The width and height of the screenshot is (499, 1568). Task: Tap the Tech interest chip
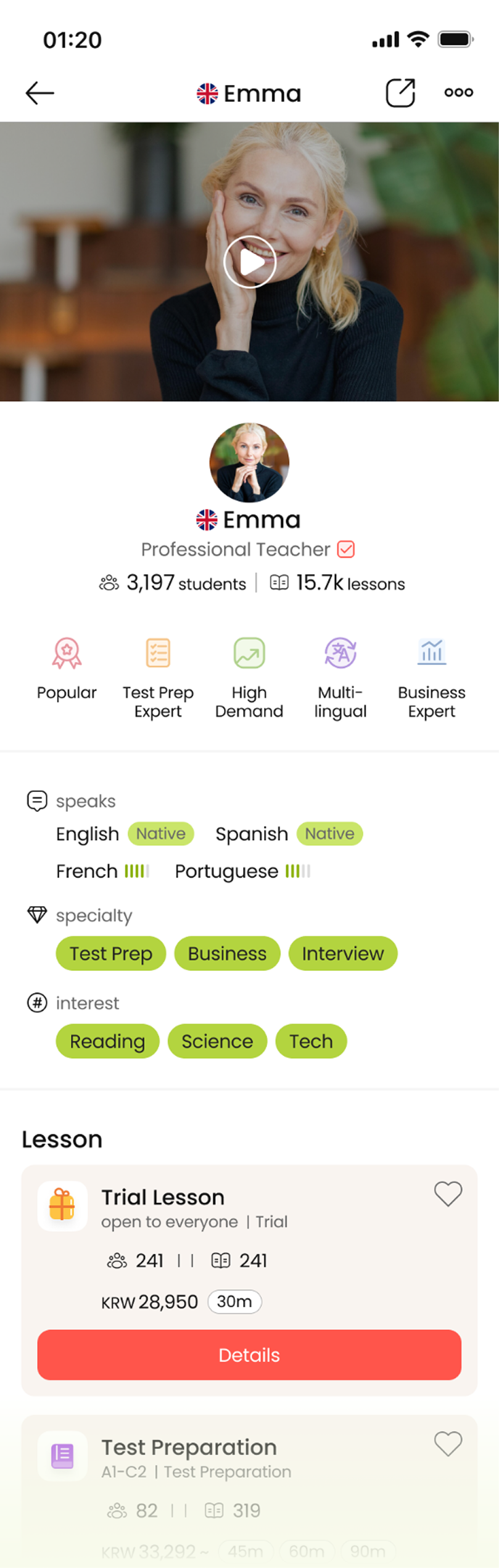point(311,1041)
